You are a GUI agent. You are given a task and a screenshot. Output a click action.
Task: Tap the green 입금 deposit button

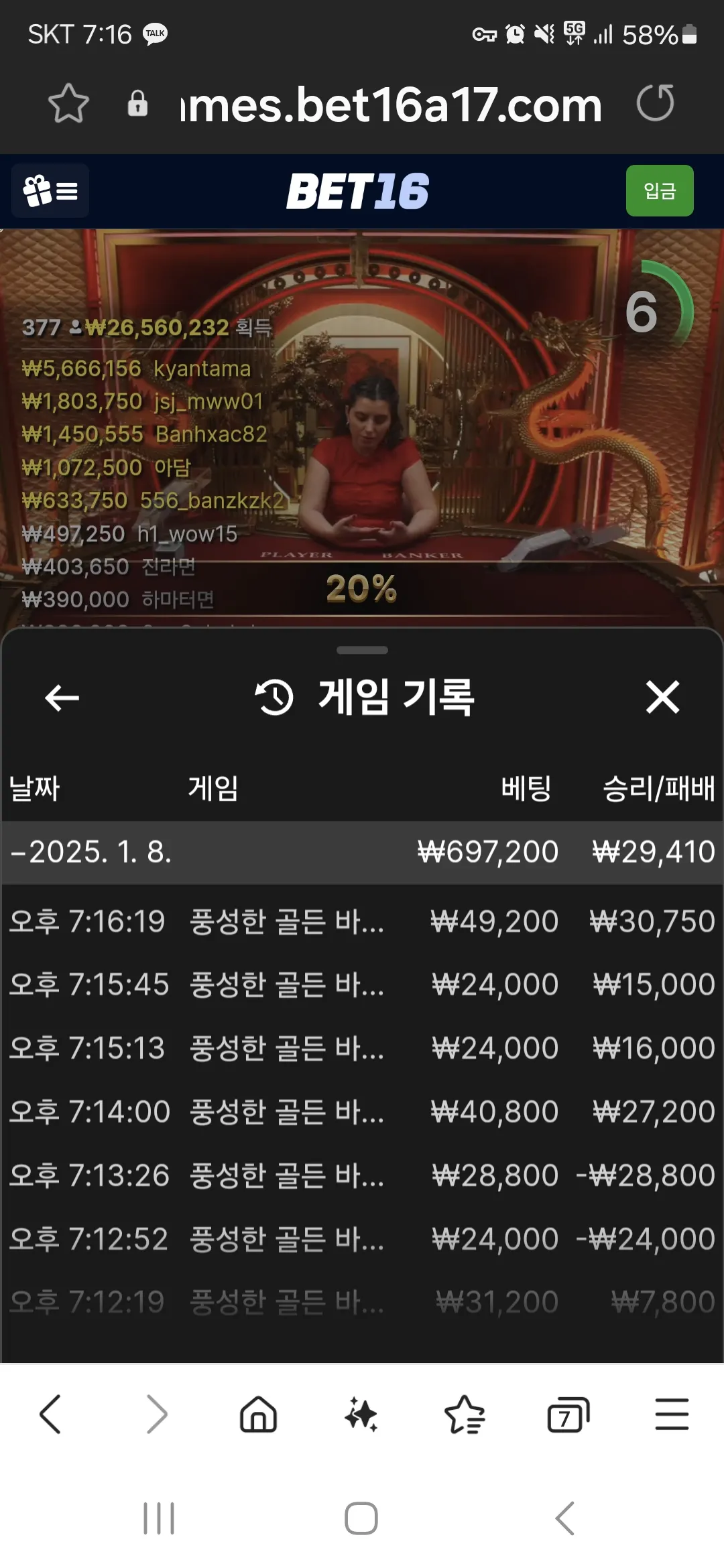(660, 191)
